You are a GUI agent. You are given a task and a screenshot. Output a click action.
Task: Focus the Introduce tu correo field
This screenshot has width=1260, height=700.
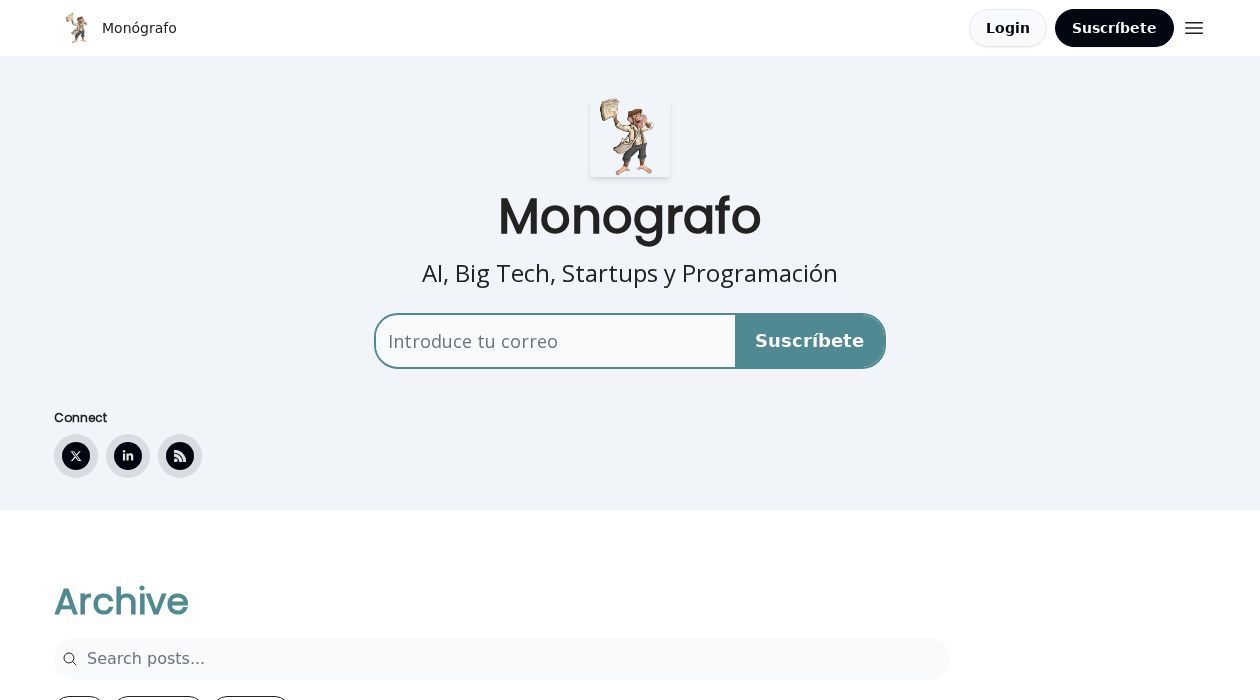point(555,341)
